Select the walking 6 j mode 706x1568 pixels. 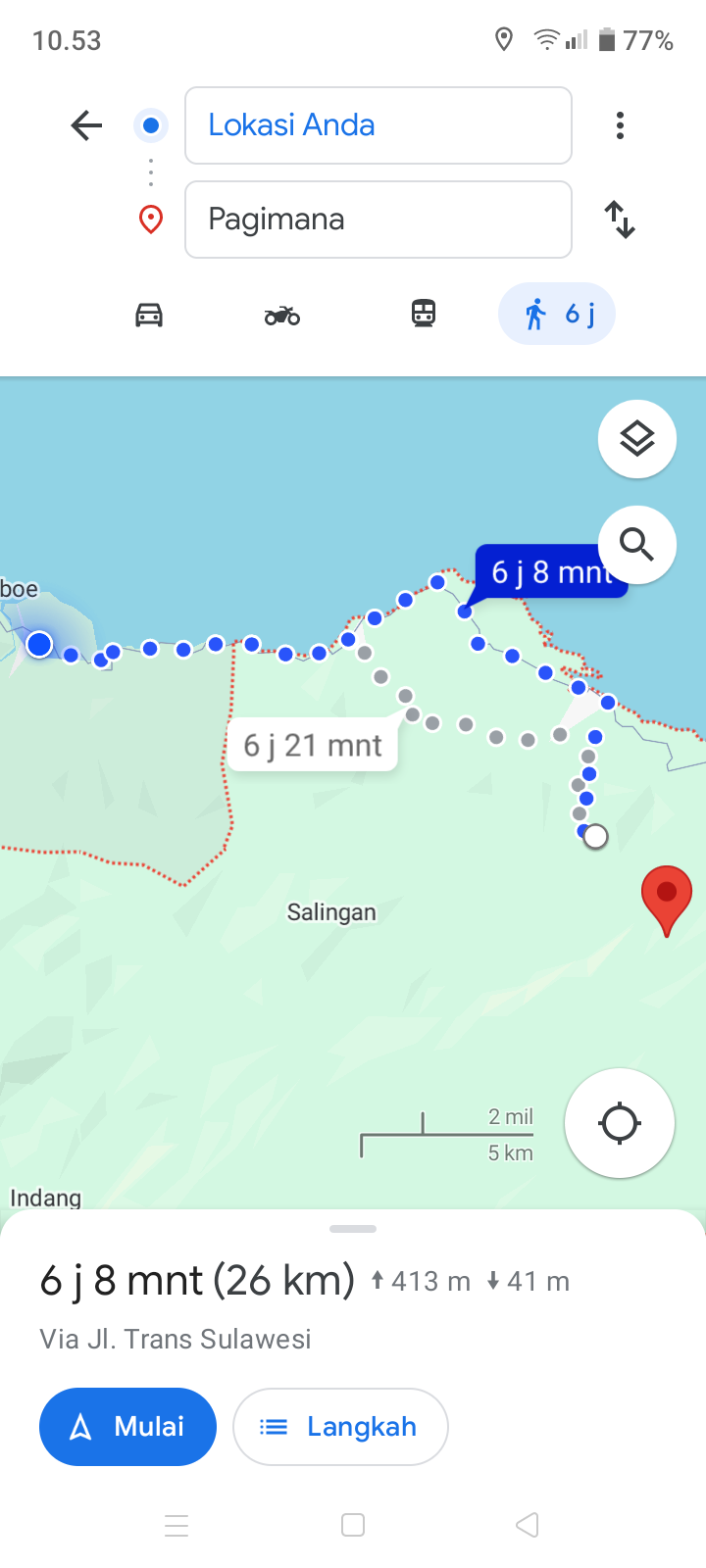[557, 314]
